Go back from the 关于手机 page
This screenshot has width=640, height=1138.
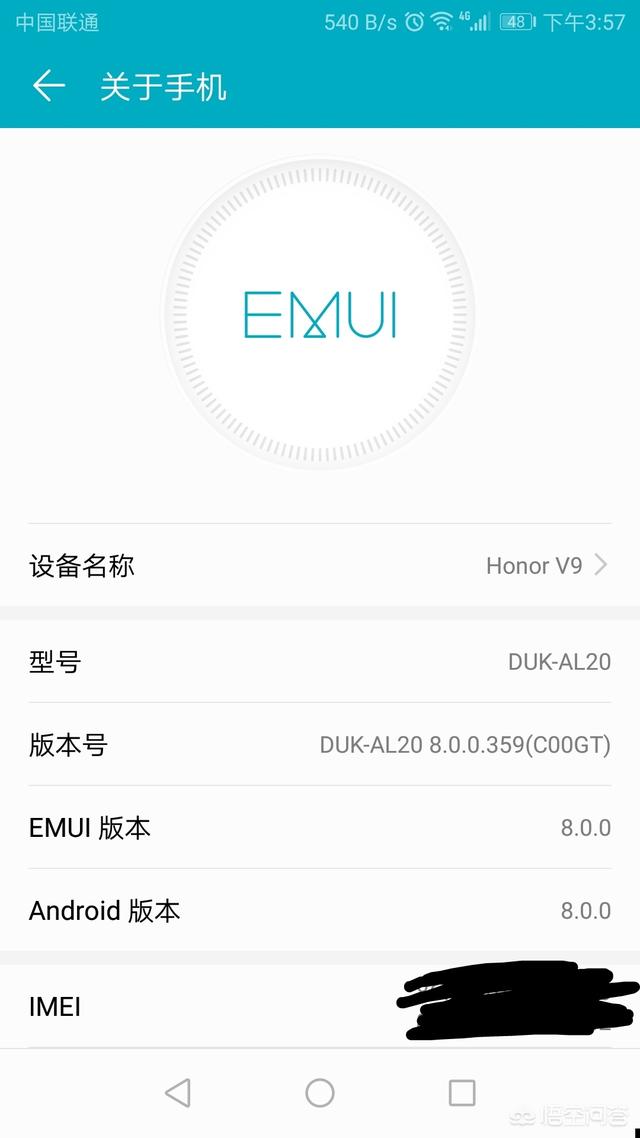tap(49, 86)
